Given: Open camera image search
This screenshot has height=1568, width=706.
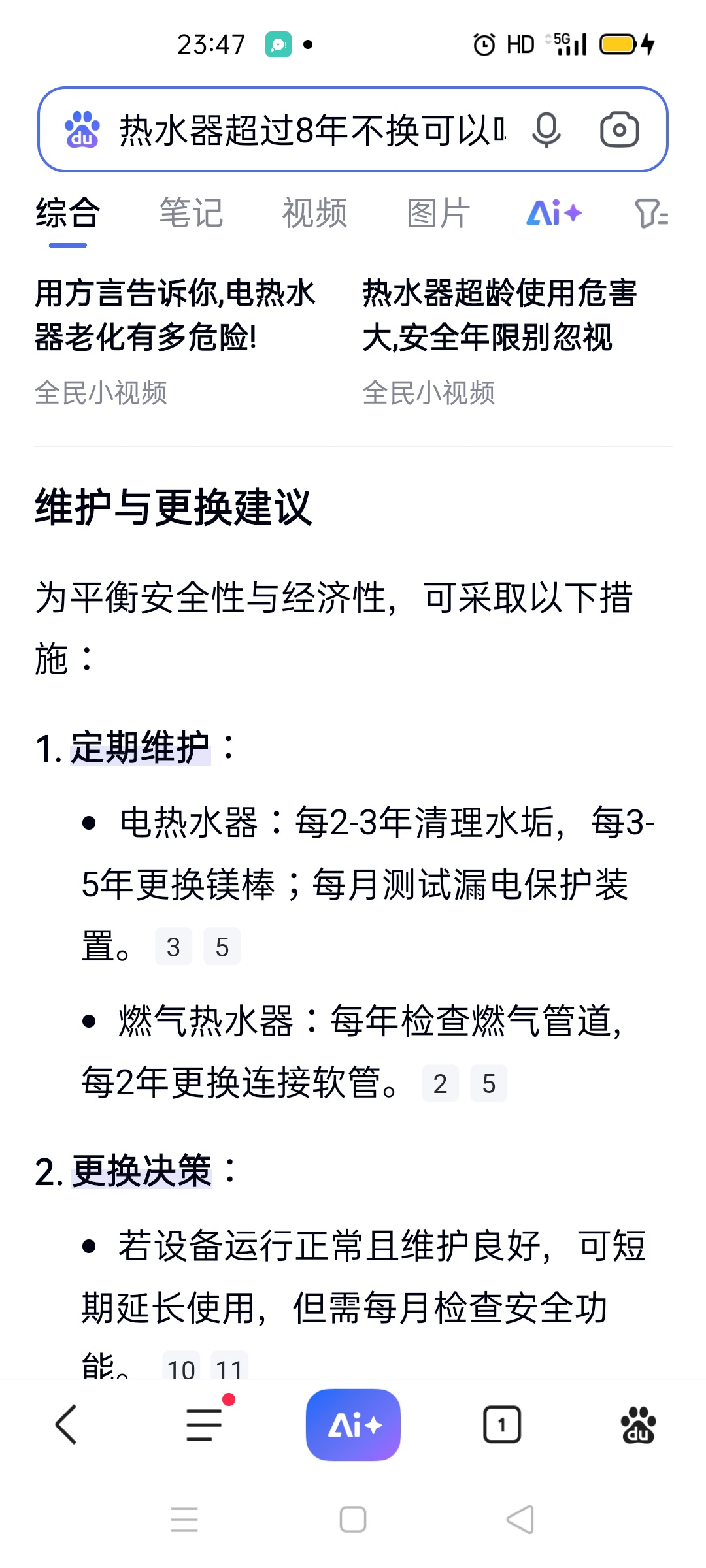Looking at the screenshot, I should tap(619, 129).
